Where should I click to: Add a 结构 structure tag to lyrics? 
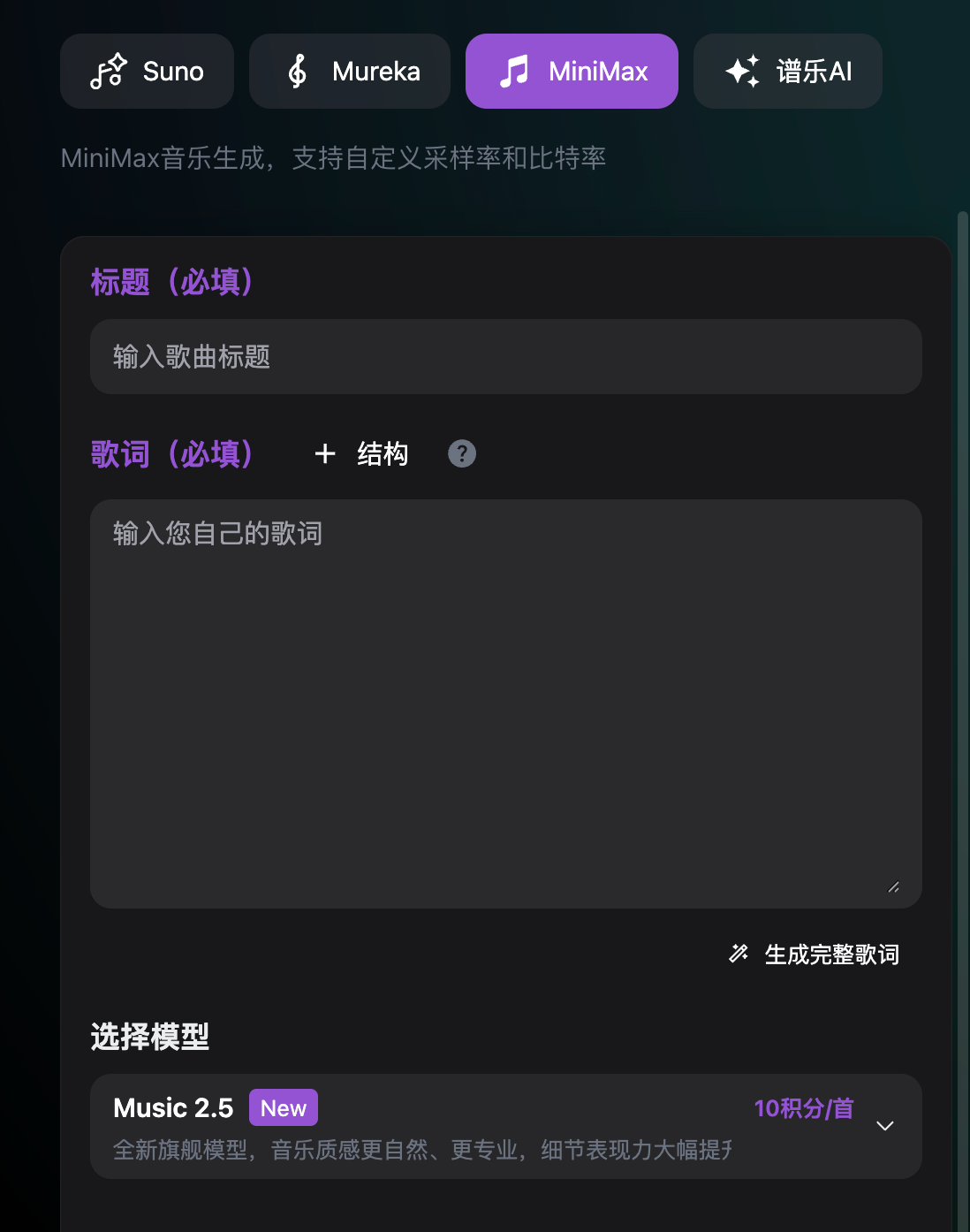click(x=362, y=454)
